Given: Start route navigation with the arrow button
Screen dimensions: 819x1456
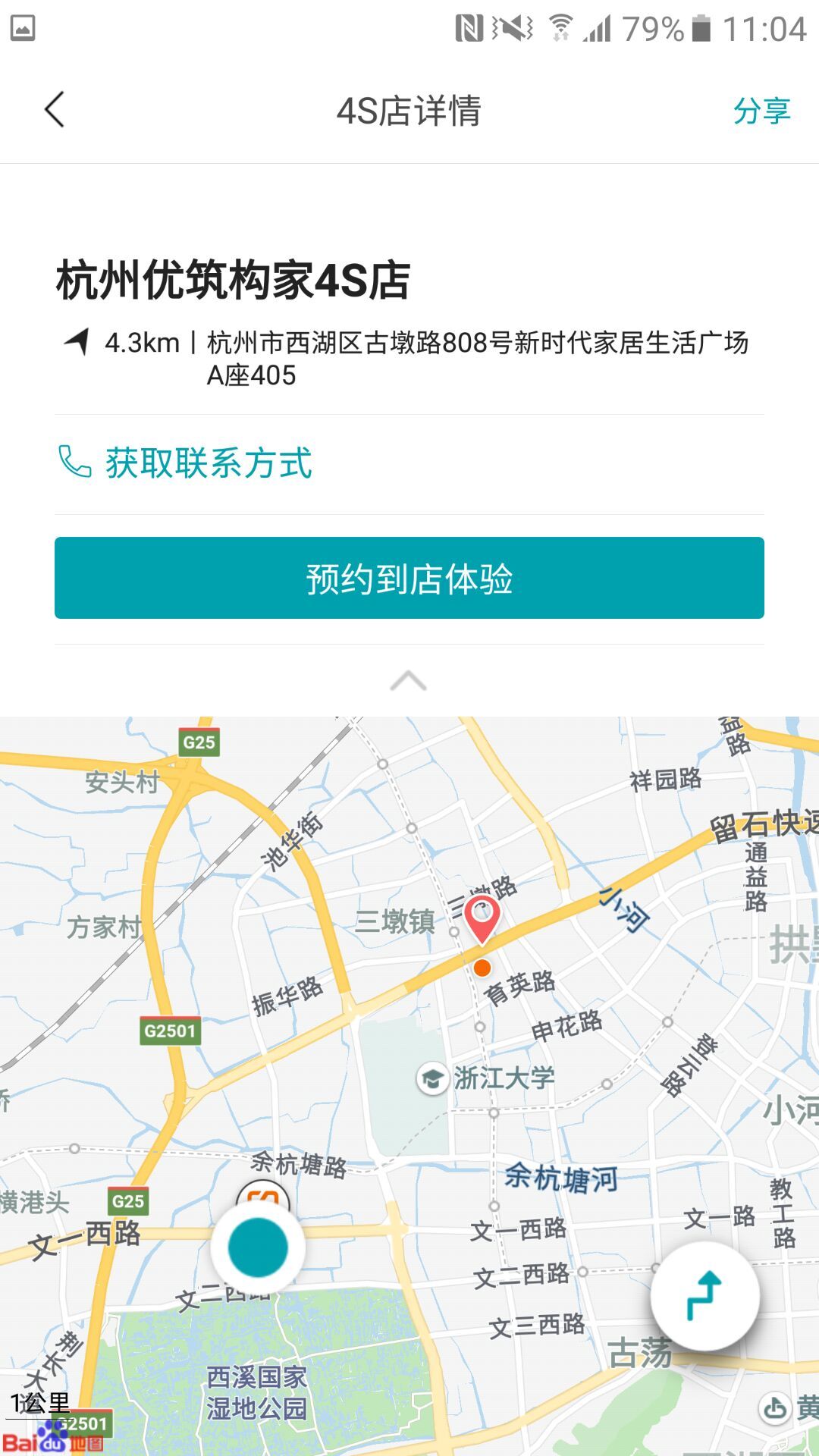Looking at the screenshot, I should 704,1296.
